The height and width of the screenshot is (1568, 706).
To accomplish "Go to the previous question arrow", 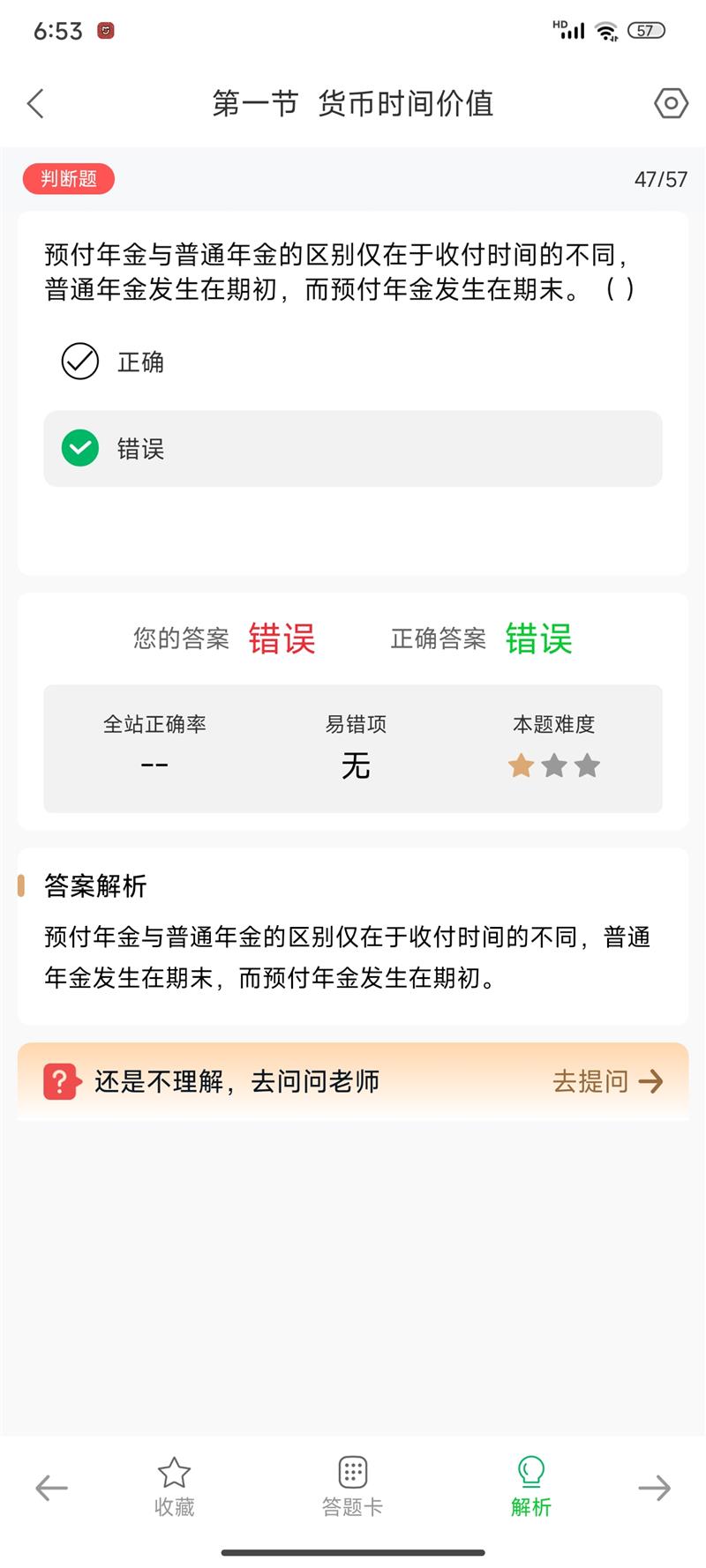I will pyautogui.click(x=51, y=1489).
